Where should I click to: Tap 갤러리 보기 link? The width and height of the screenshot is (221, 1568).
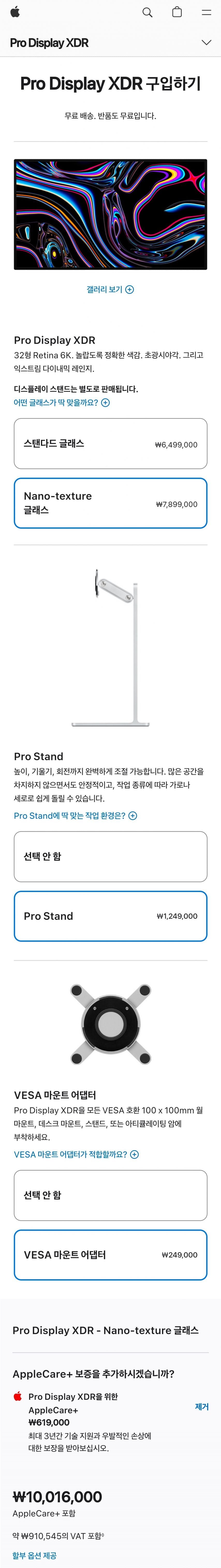[x=110, y=290]
